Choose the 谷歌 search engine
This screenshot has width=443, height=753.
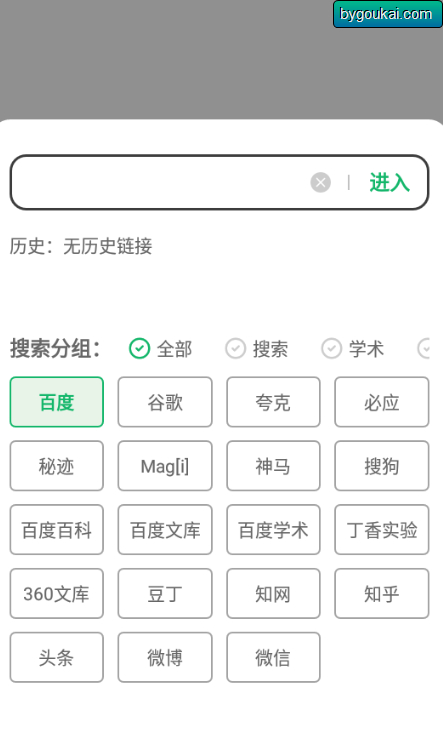(x=165, y=402)
